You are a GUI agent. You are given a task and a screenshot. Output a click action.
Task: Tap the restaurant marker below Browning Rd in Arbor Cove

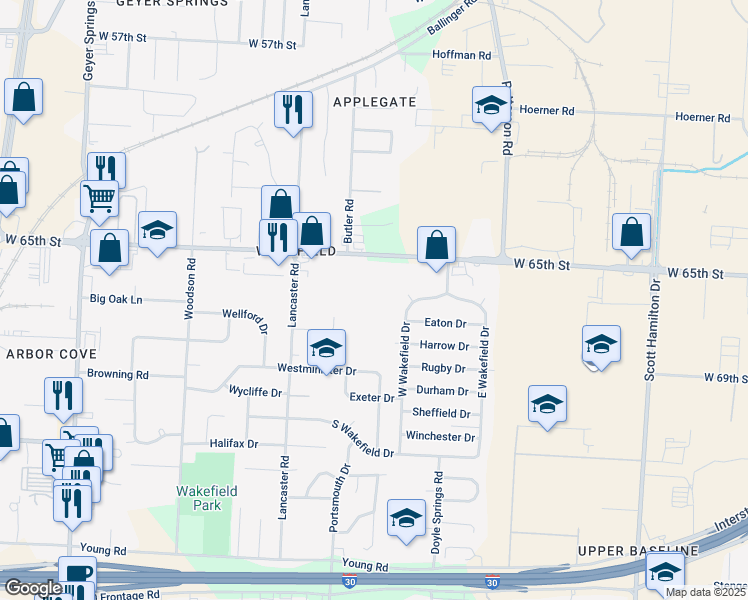coord(63,397)
